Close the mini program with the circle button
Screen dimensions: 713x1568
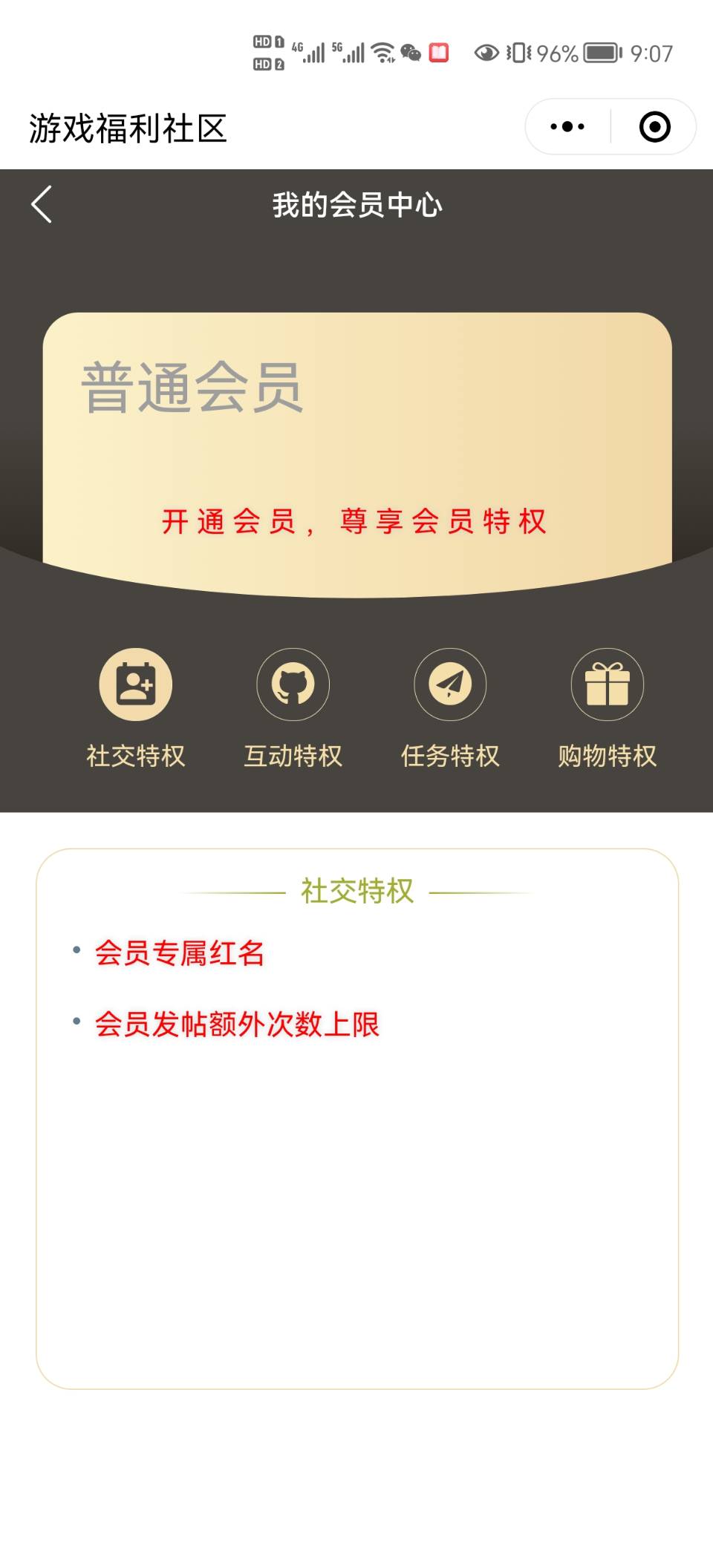pyautogui.click(x=654, y=127)
